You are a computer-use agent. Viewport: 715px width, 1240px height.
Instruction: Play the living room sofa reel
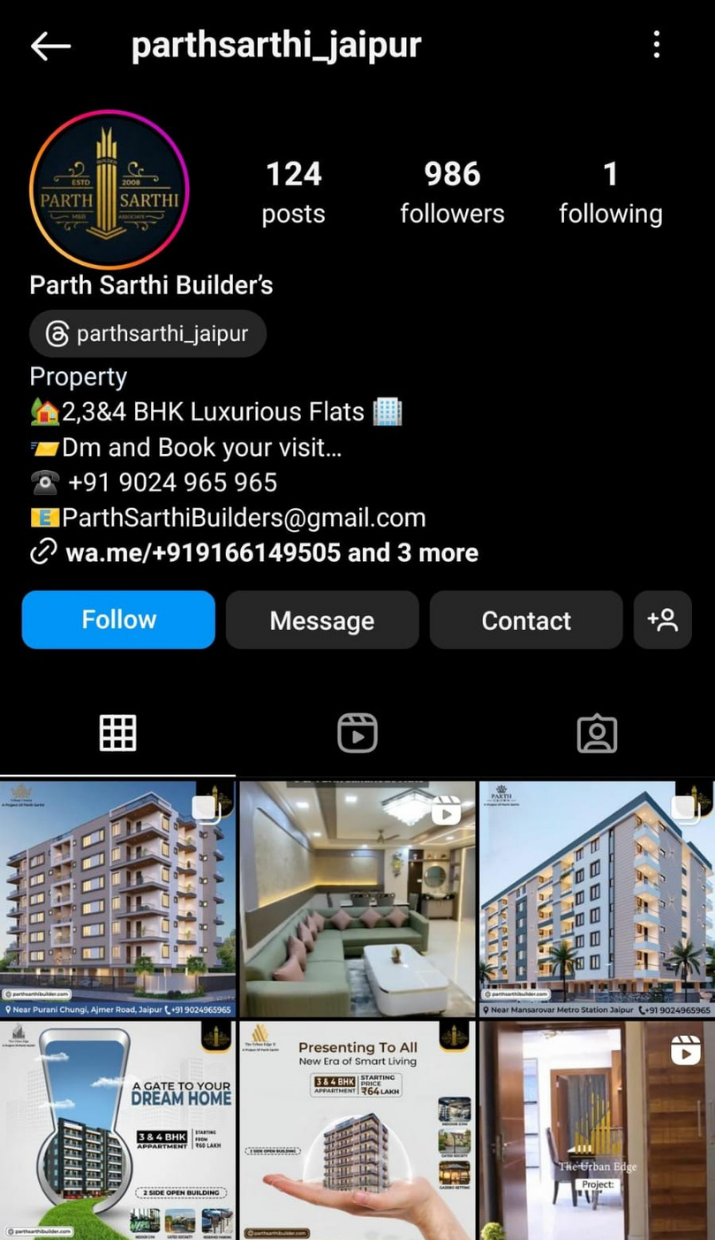pyautogui.click(x=357, y=898)
